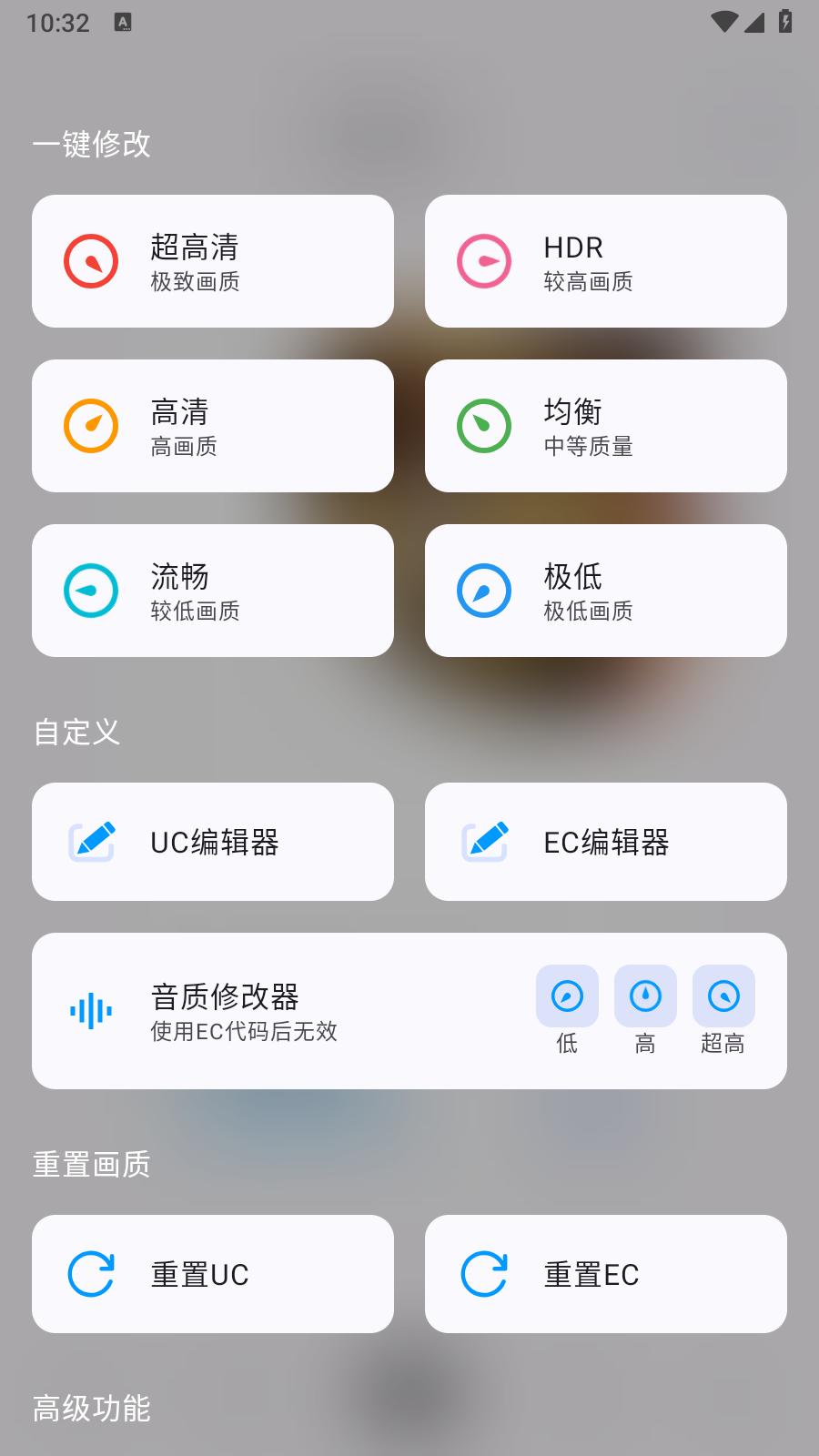Image resolution: width=819 pixels, height=1456 pixels.
Task: Click the Wi-Fi status bar icon
Action: [x=723, y=23]
